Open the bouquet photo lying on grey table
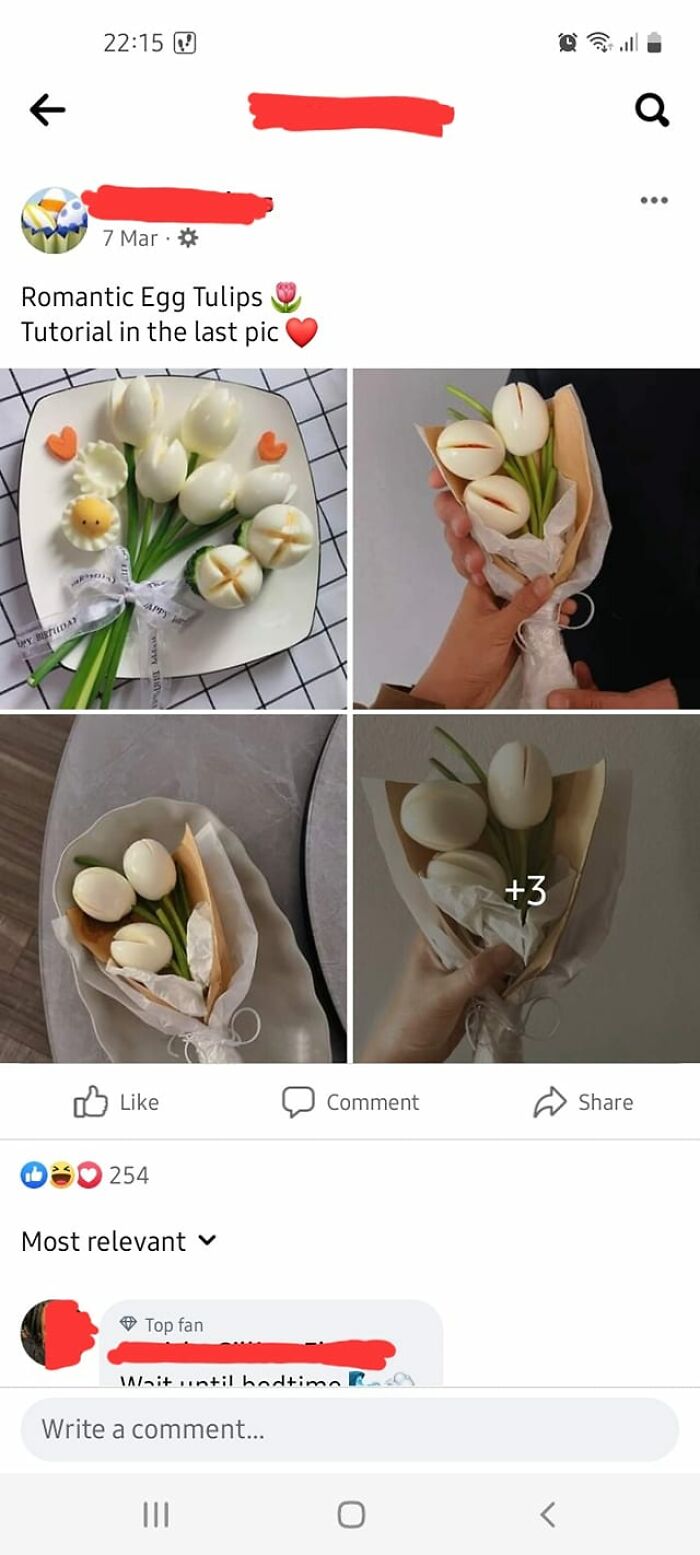Viewport: 700px width, 1555px height. coord(173,888)
